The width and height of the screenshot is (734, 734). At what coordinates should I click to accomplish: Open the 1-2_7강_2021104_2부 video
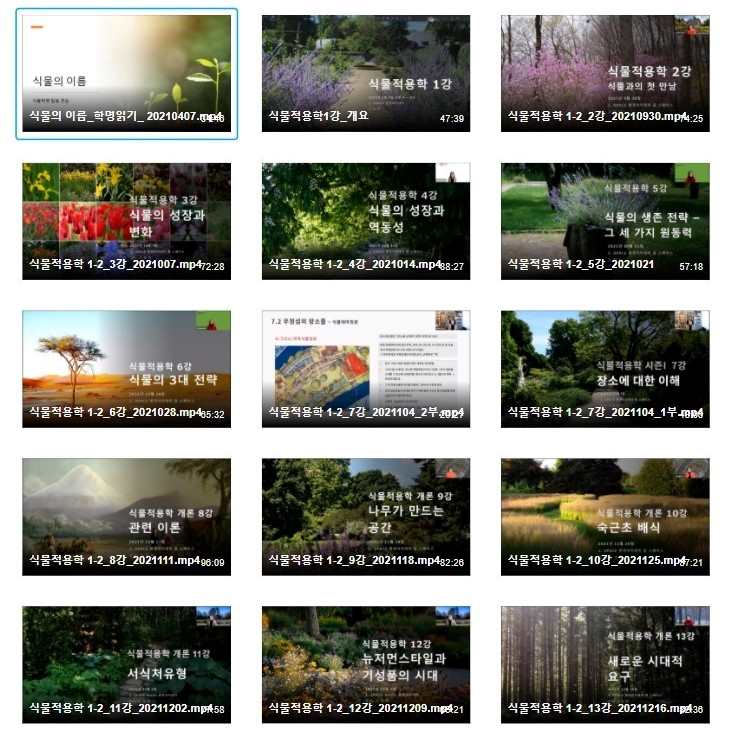click(365, 368)
